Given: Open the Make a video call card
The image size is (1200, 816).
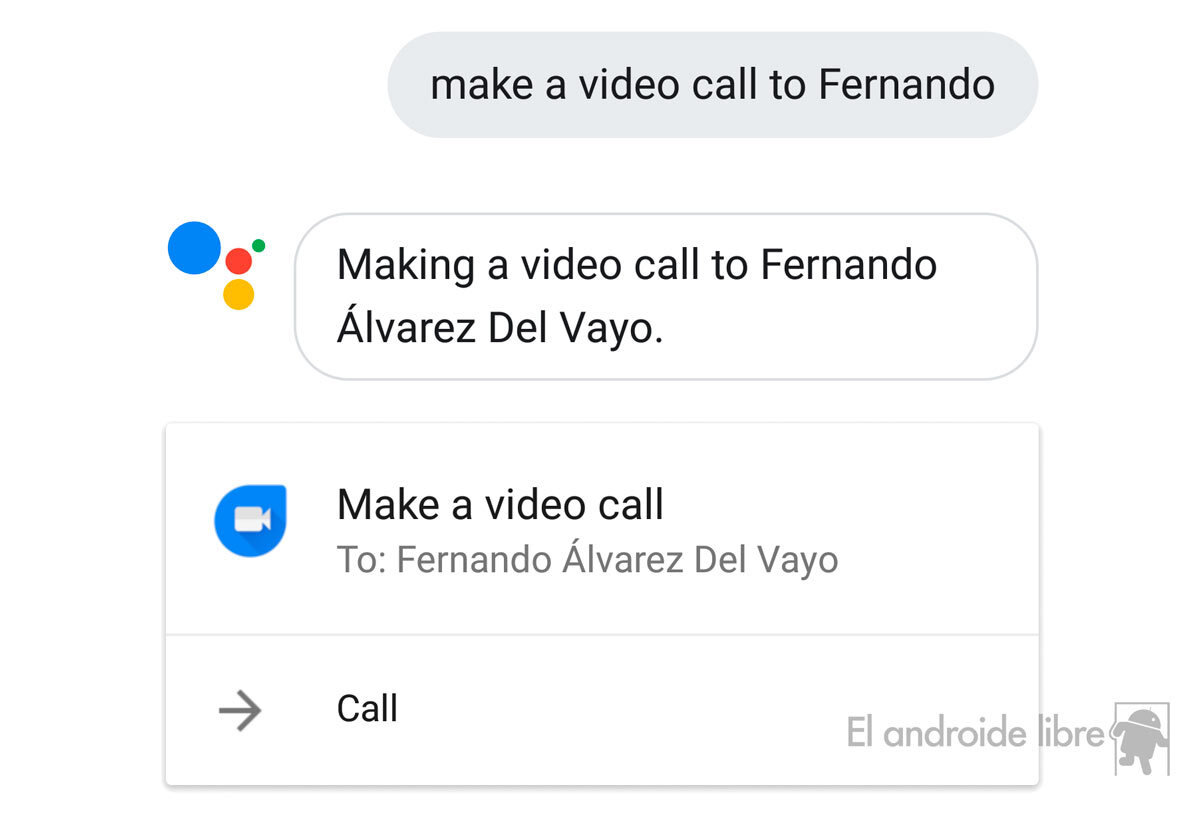Looking at the screenshot, I should coord(600,530).
